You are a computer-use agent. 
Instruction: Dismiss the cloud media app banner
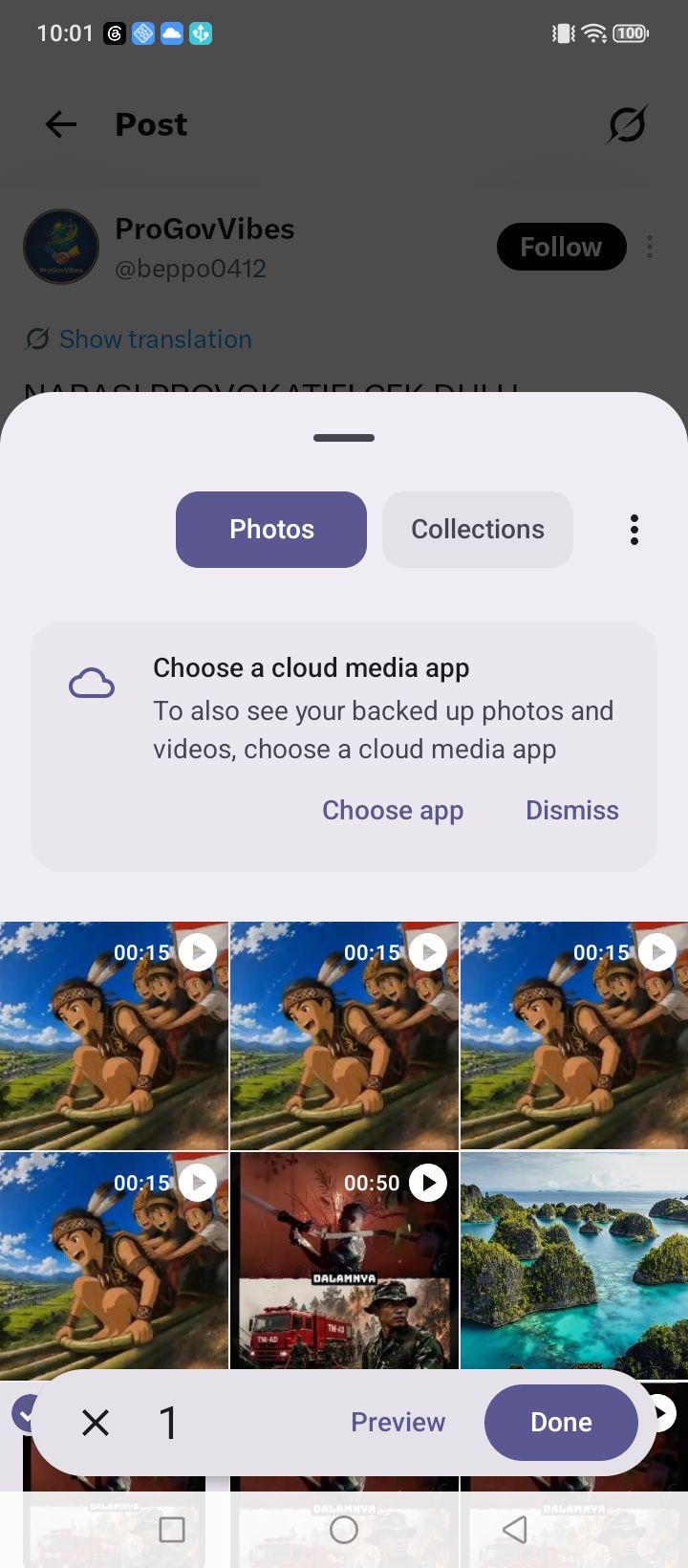coord(572,810)
